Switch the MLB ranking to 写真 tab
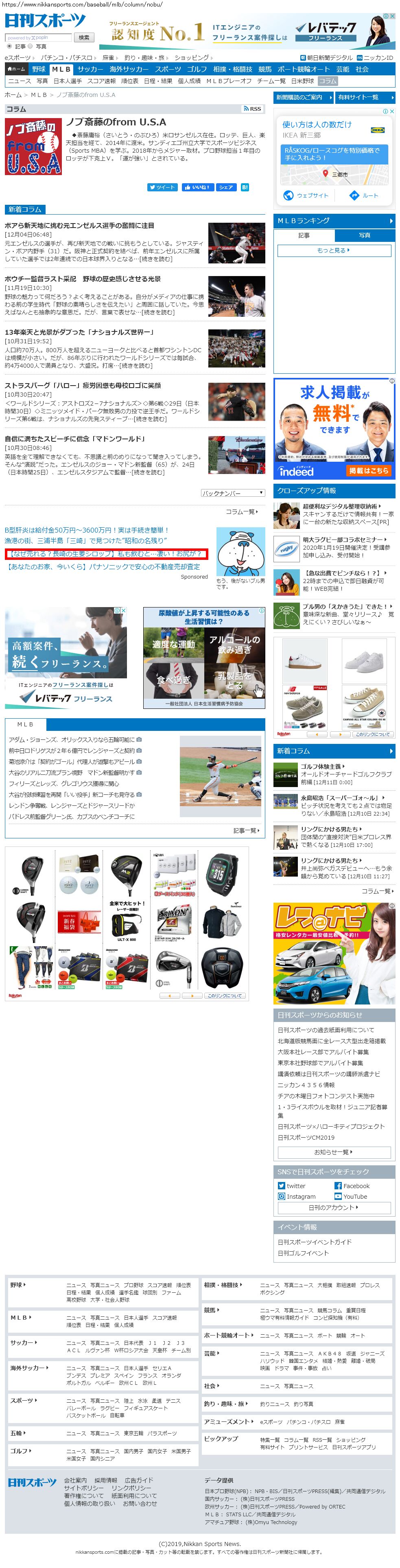This screenshot has width=400, height=1568. point(364,236)
